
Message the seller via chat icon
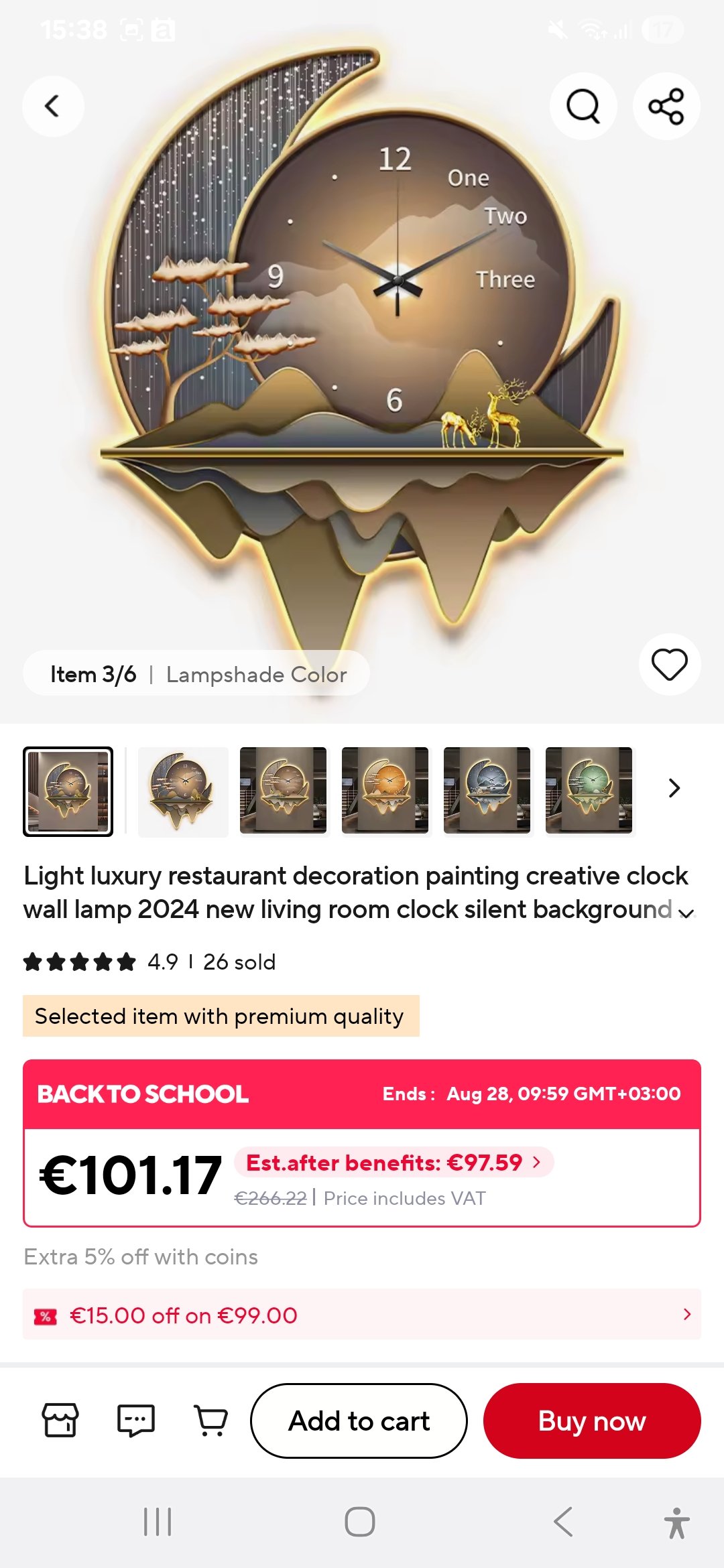pyautogui.click(x=136, y=1420)
